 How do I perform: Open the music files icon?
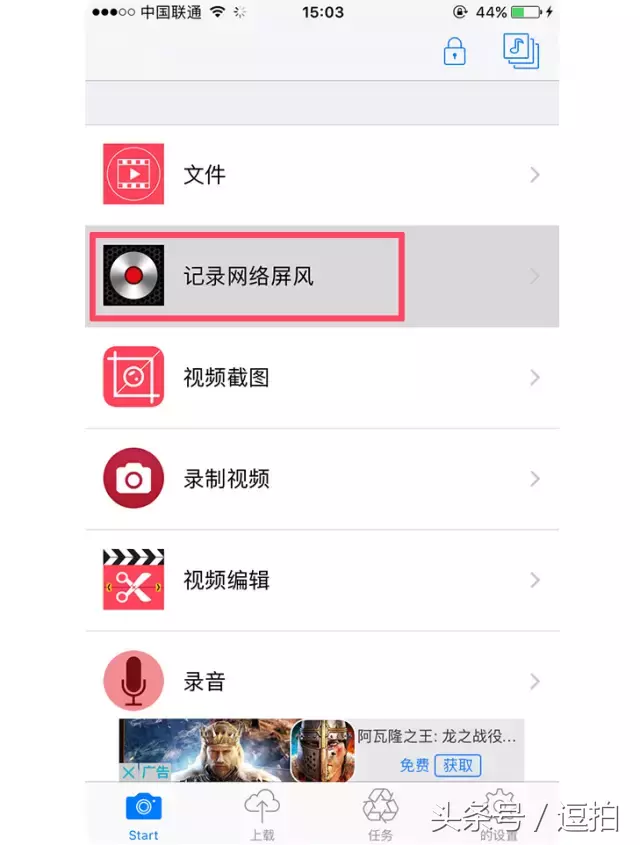(x=520, y=51)
